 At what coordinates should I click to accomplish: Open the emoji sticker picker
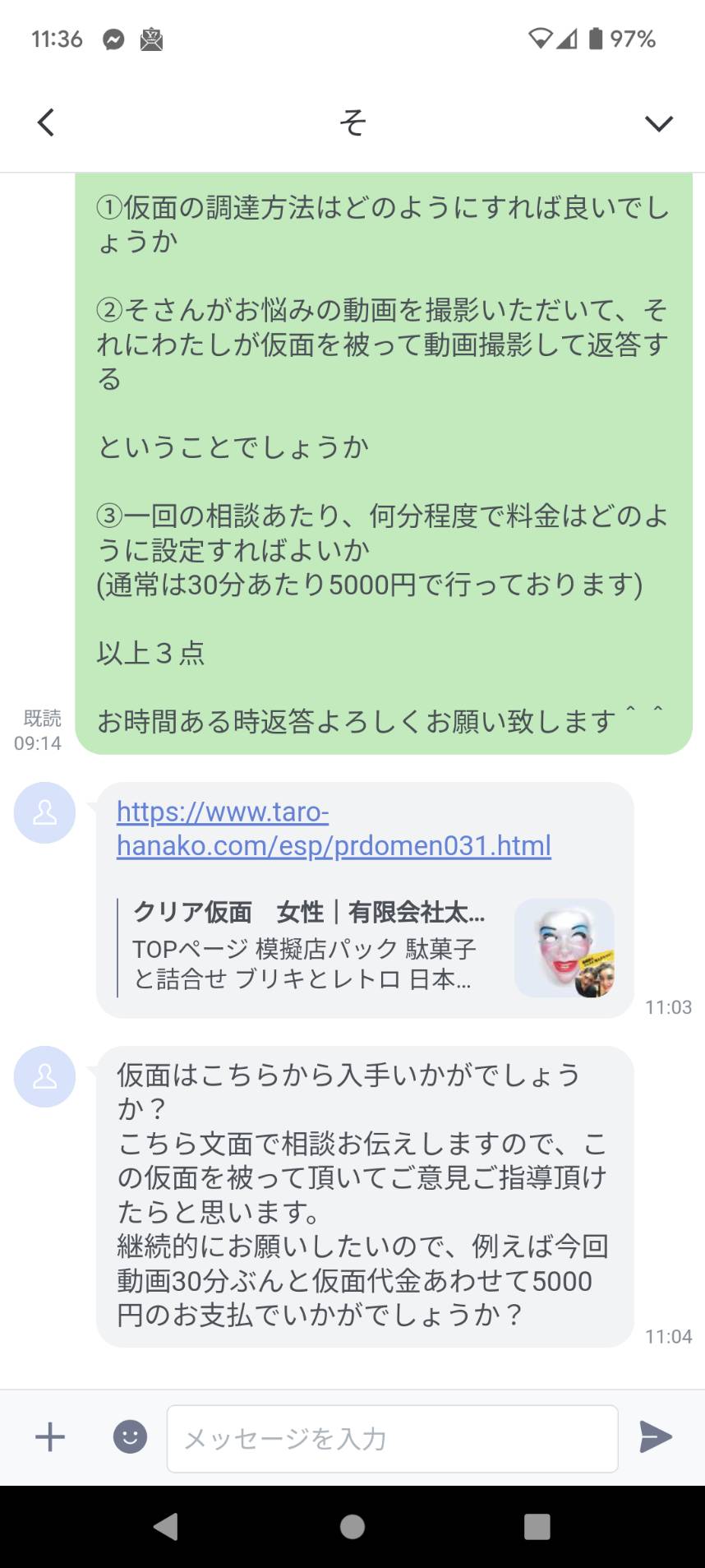pyautogui.click(x=130, y=1437)
